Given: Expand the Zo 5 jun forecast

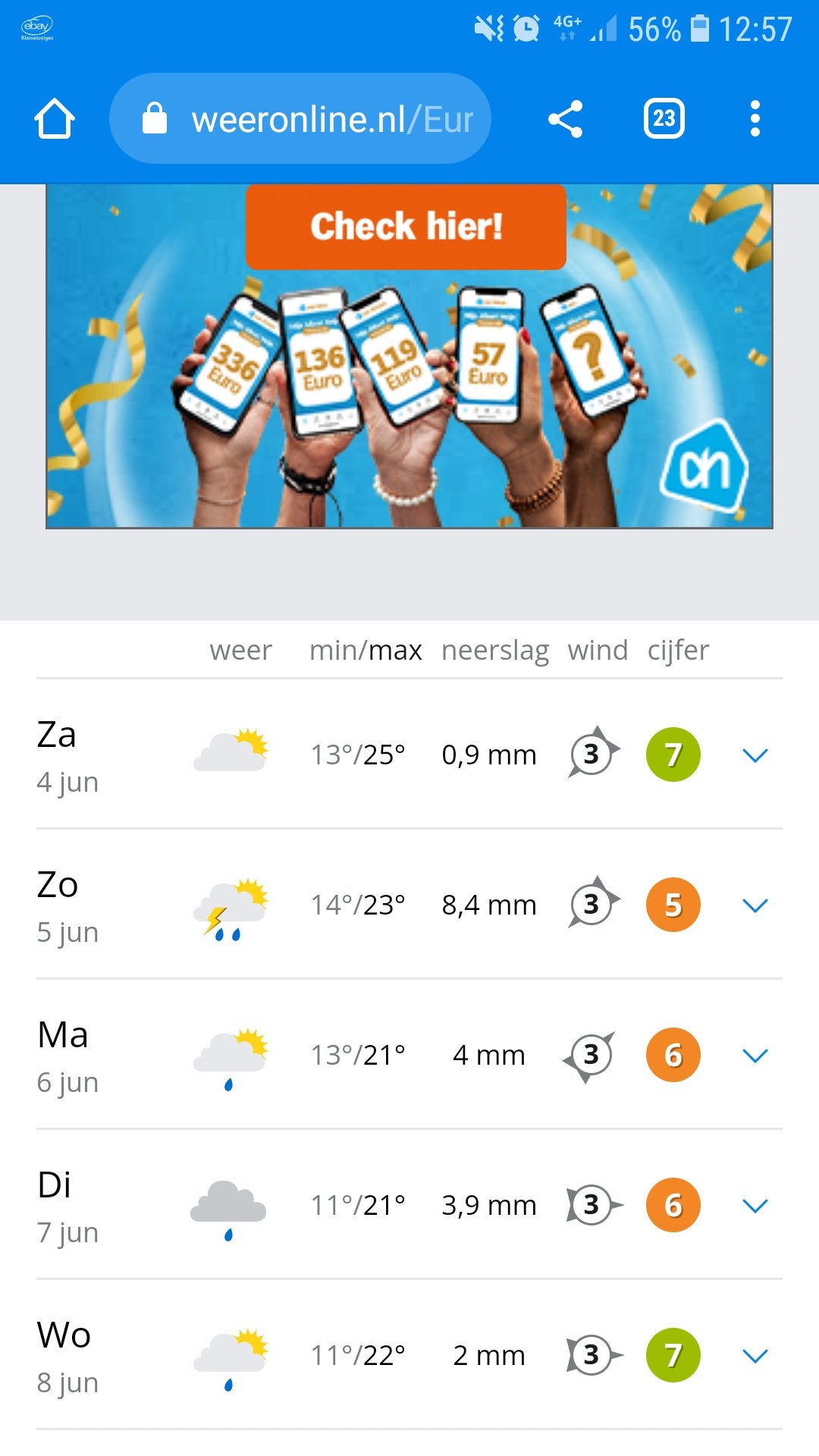Looking at the screenshot, I should click(755, 905).
